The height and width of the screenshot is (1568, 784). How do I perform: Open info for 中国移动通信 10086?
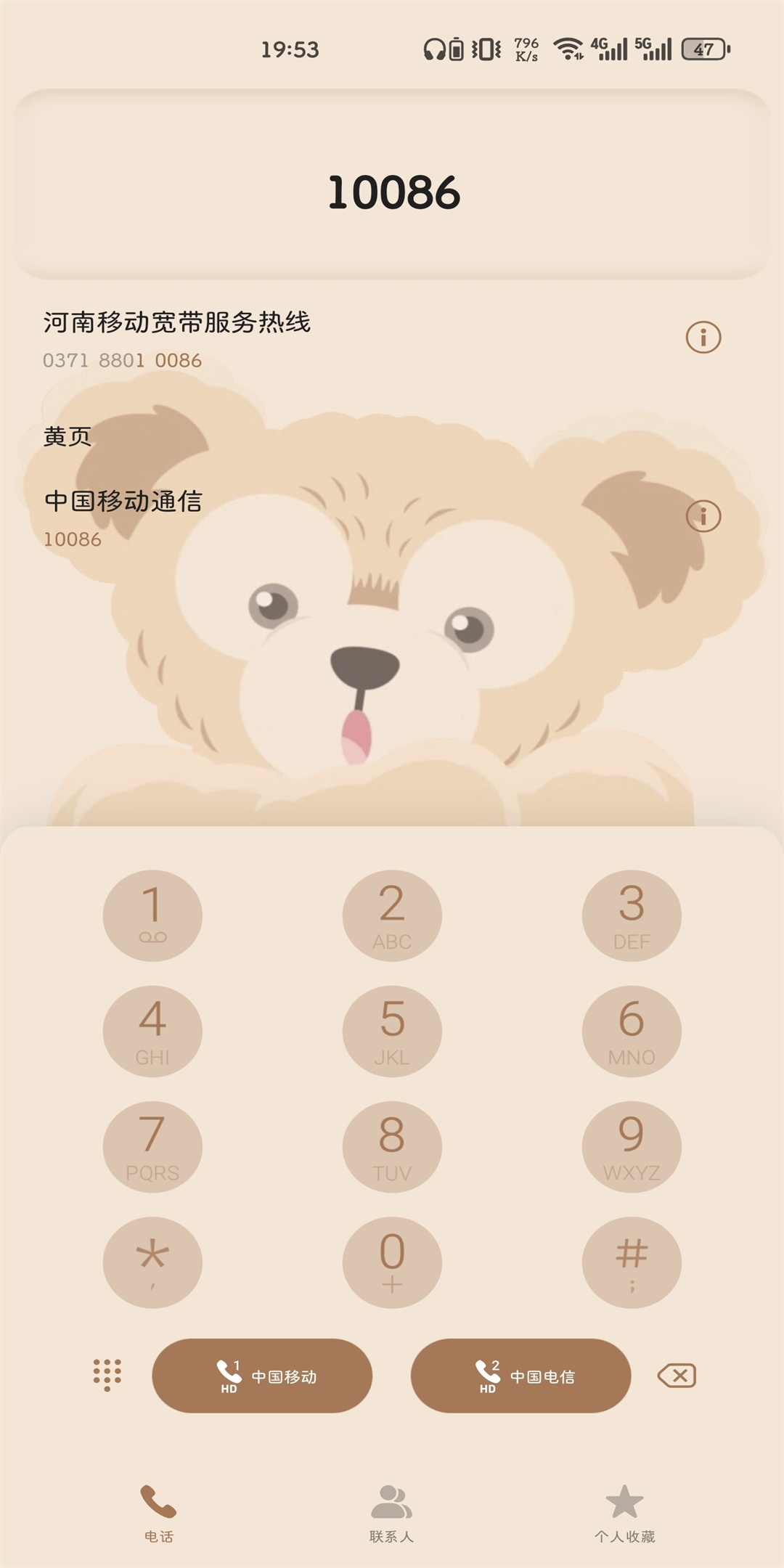(703, 516)
